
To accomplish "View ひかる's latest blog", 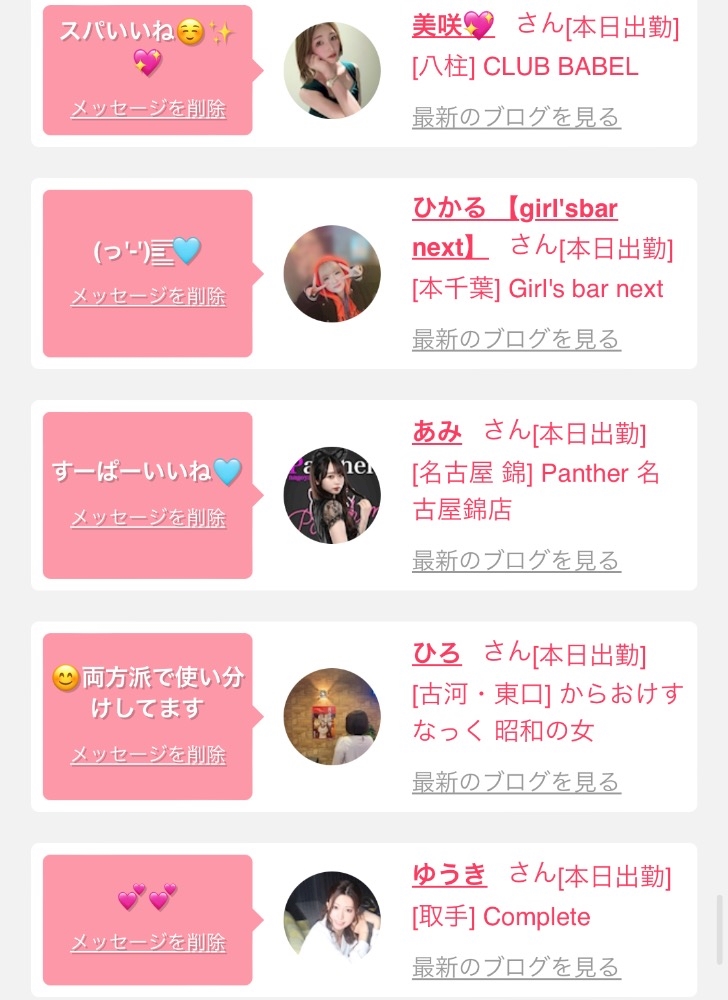I will 516,339.
